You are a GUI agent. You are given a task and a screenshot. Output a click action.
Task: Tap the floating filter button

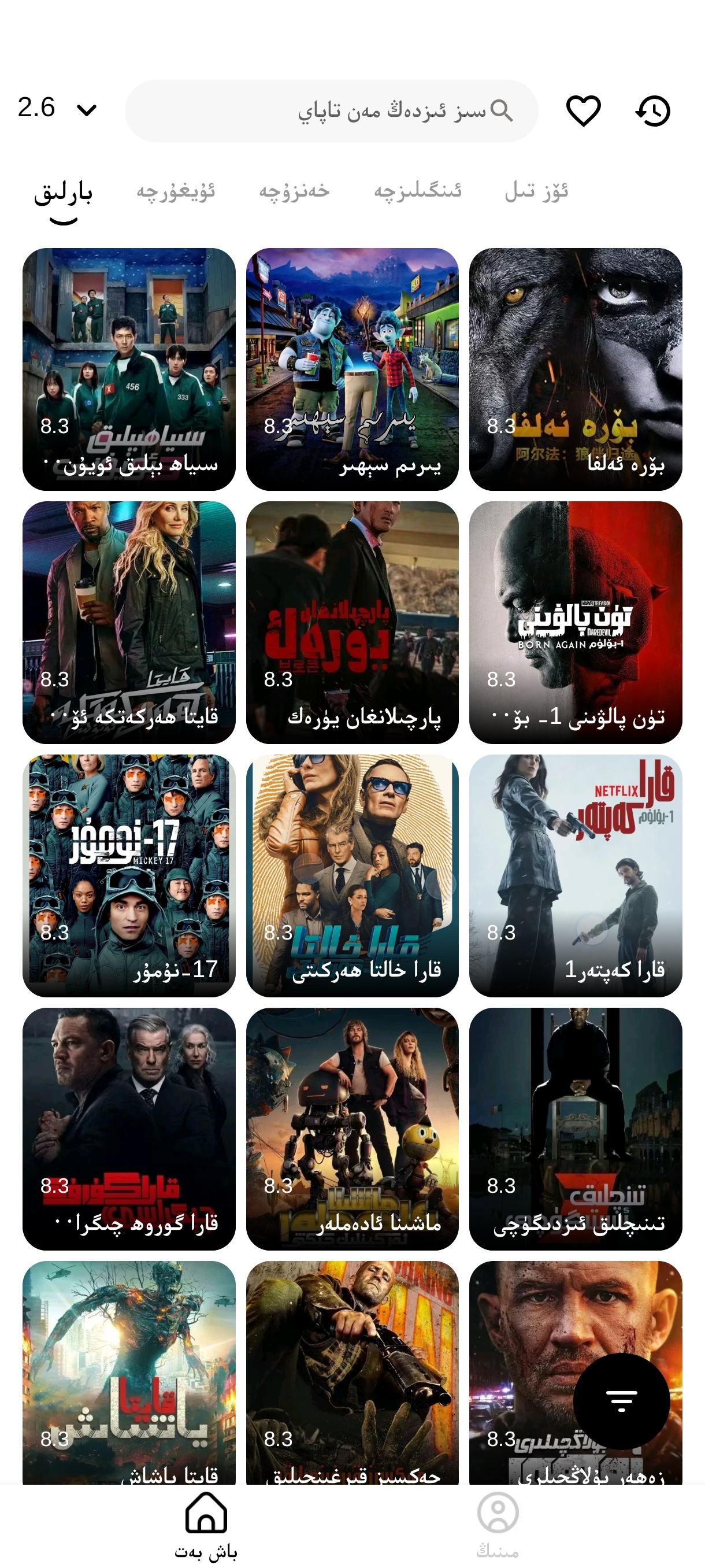click(x=621, y=1401)
